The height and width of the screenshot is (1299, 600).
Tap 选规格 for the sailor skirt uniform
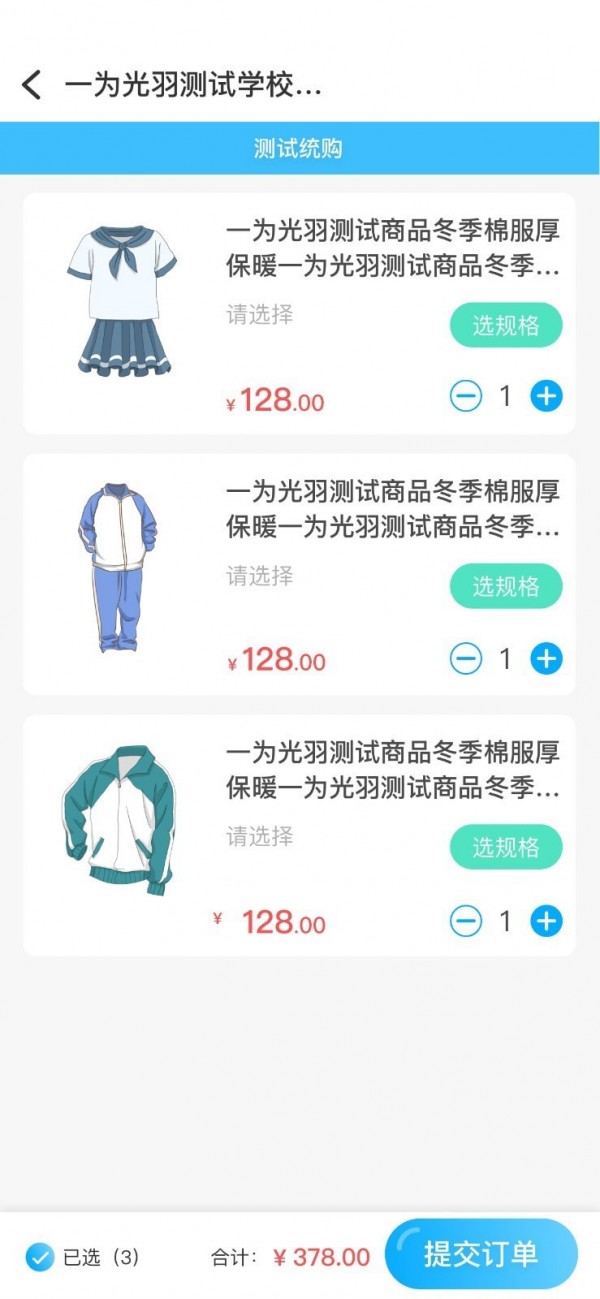point(505,325)
